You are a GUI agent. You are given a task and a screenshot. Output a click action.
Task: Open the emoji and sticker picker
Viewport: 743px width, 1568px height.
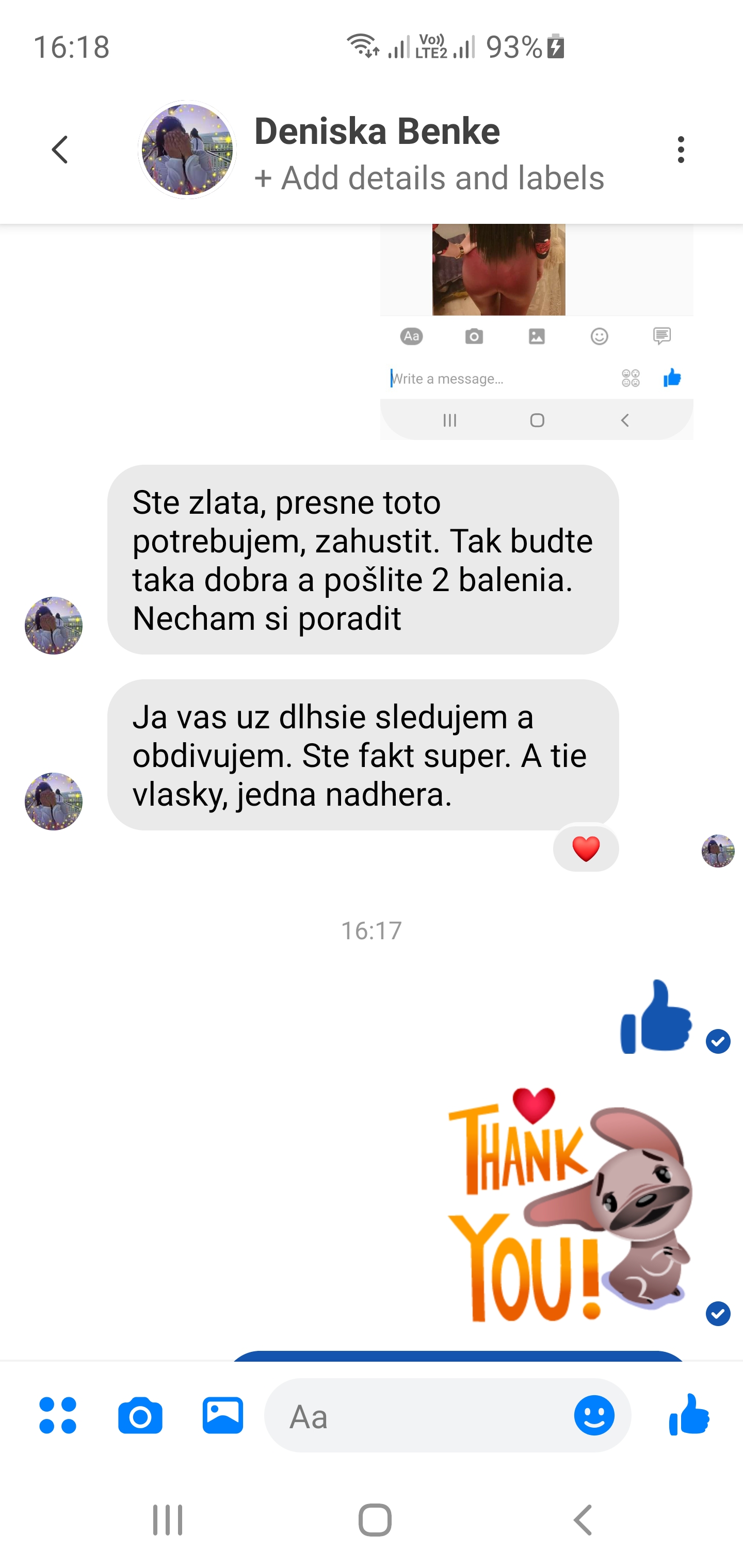pos(594,1415)
